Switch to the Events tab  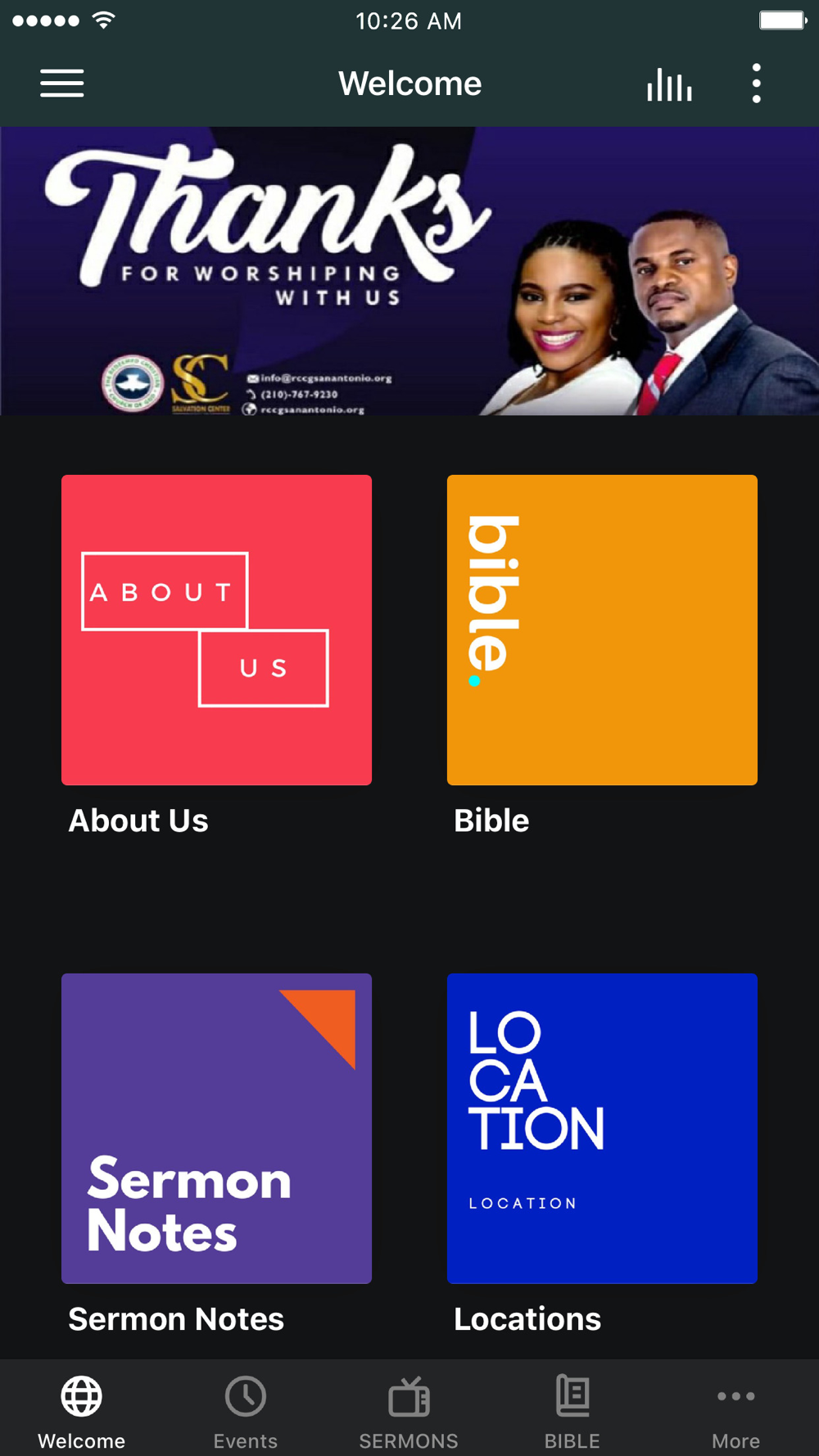(x=246, y=1411)
